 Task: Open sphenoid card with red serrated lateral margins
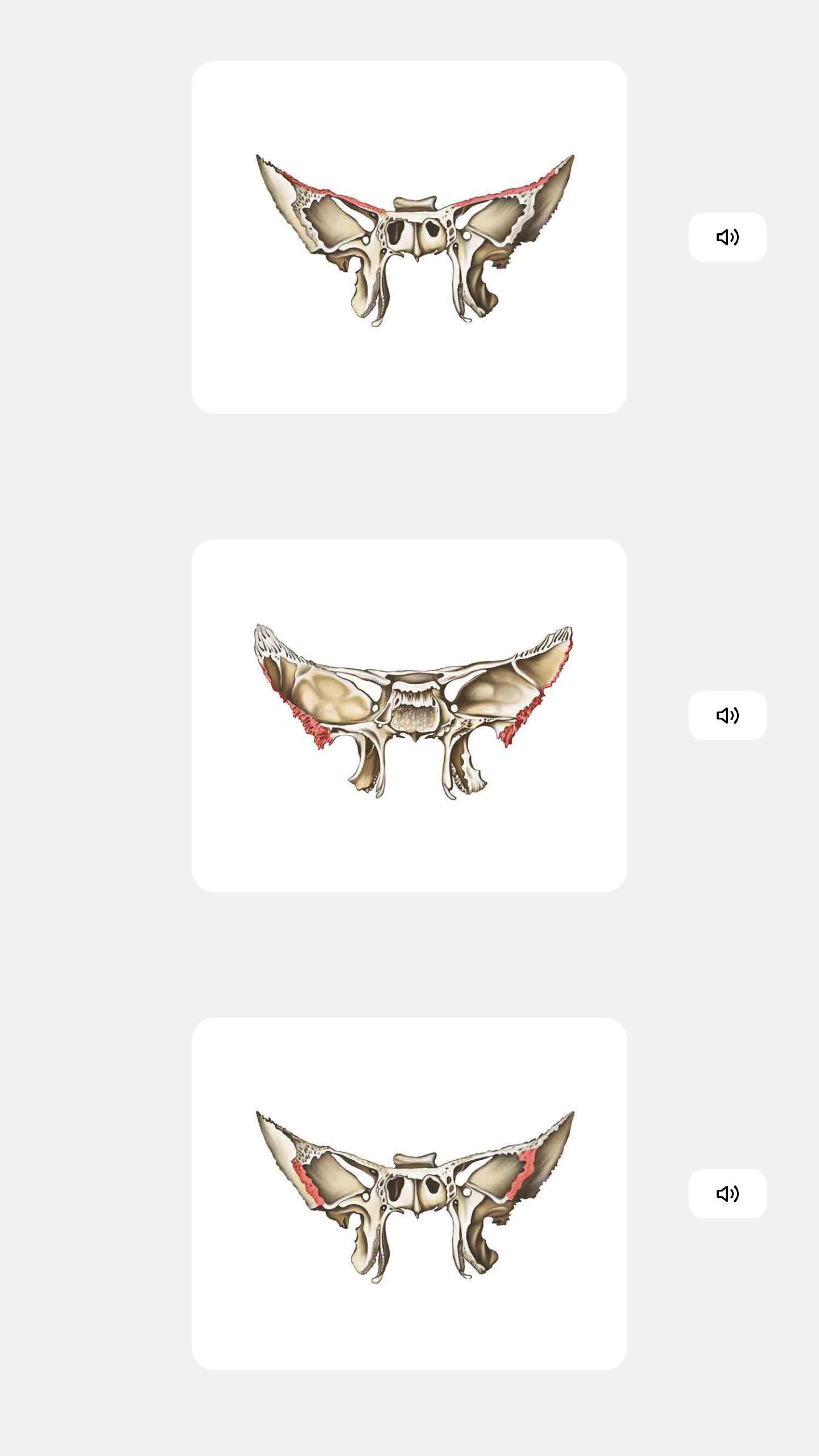(x=409, y=715)
